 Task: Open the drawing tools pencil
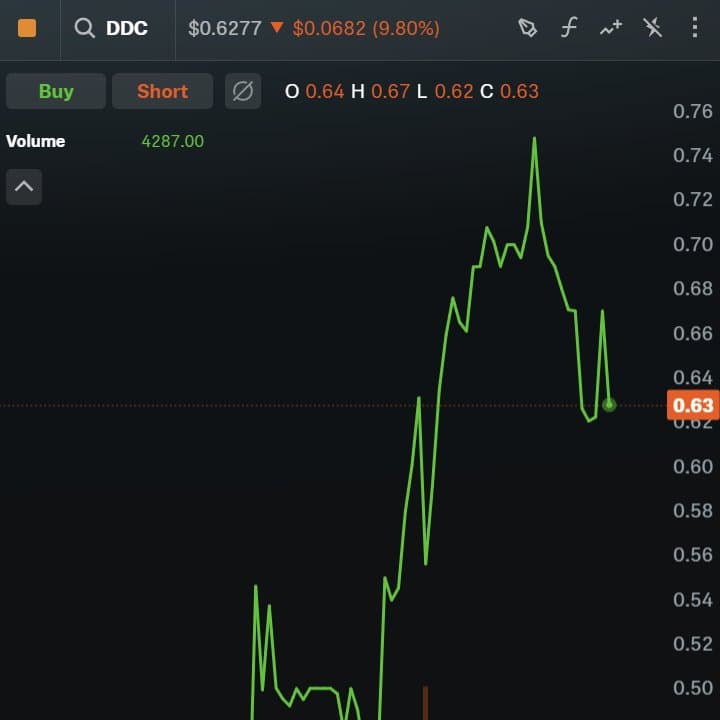[528, 28]
